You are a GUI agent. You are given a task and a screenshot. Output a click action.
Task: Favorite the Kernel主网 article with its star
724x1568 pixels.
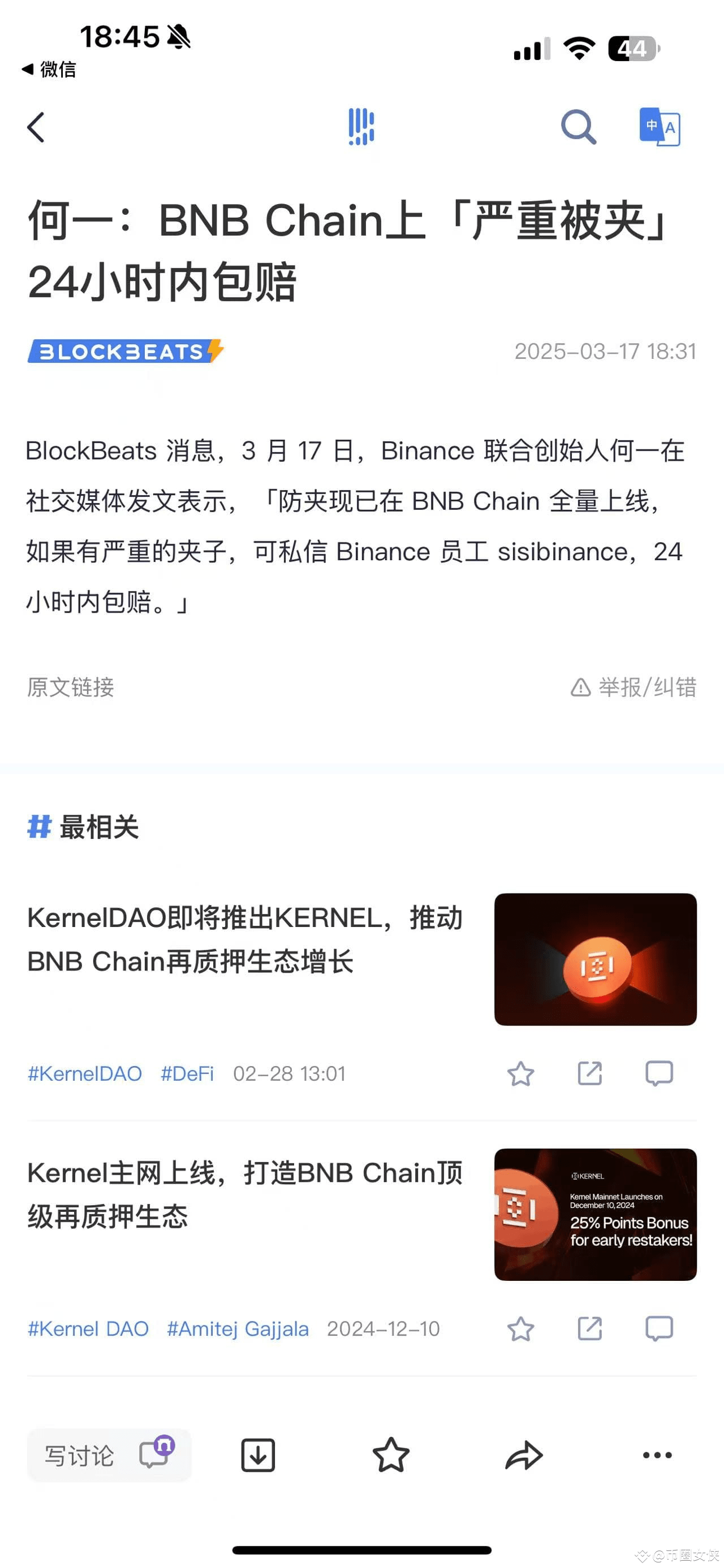pyautogui.click(x=520, y=1329)
